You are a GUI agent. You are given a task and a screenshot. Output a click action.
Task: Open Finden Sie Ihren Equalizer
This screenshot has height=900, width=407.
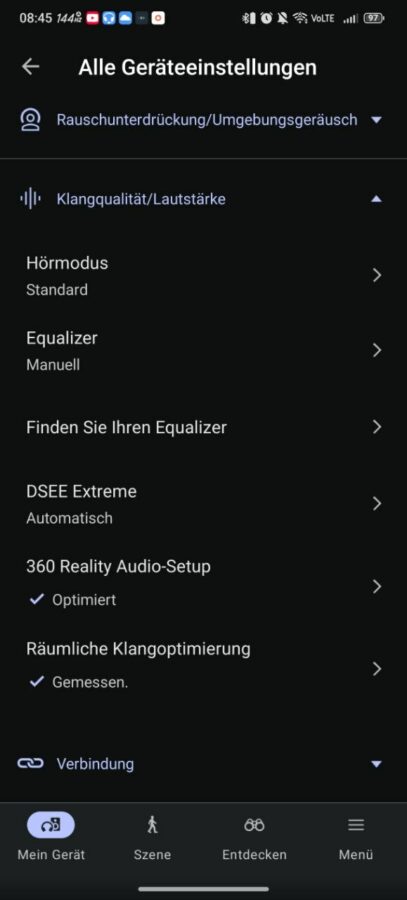click(203, 427)
